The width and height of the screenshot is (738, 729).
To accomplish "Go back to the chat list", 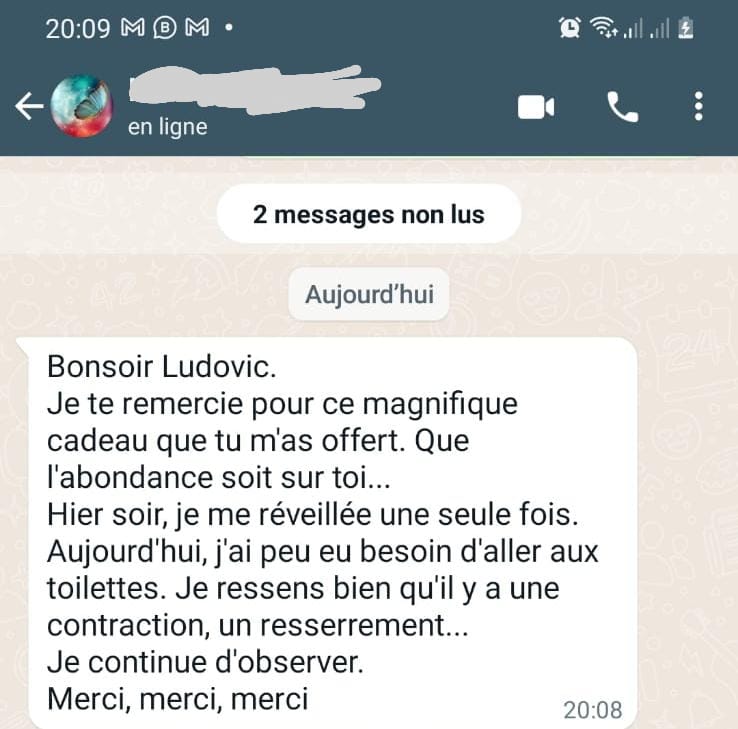I will pyautogui.click(x=28, y=107).
